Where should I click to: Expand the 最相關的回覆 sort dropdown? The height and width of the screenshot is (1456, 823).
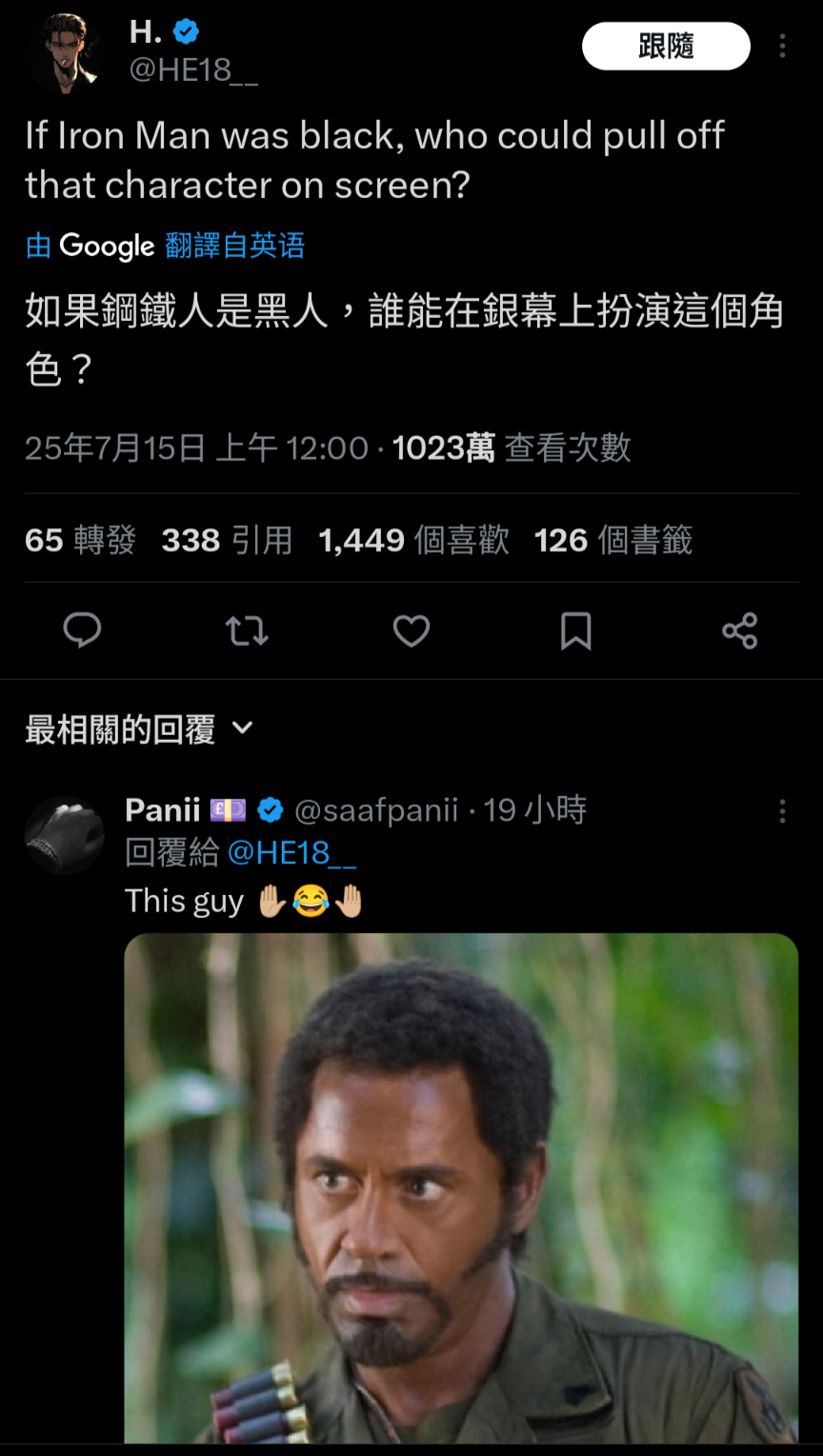point(139,729)
